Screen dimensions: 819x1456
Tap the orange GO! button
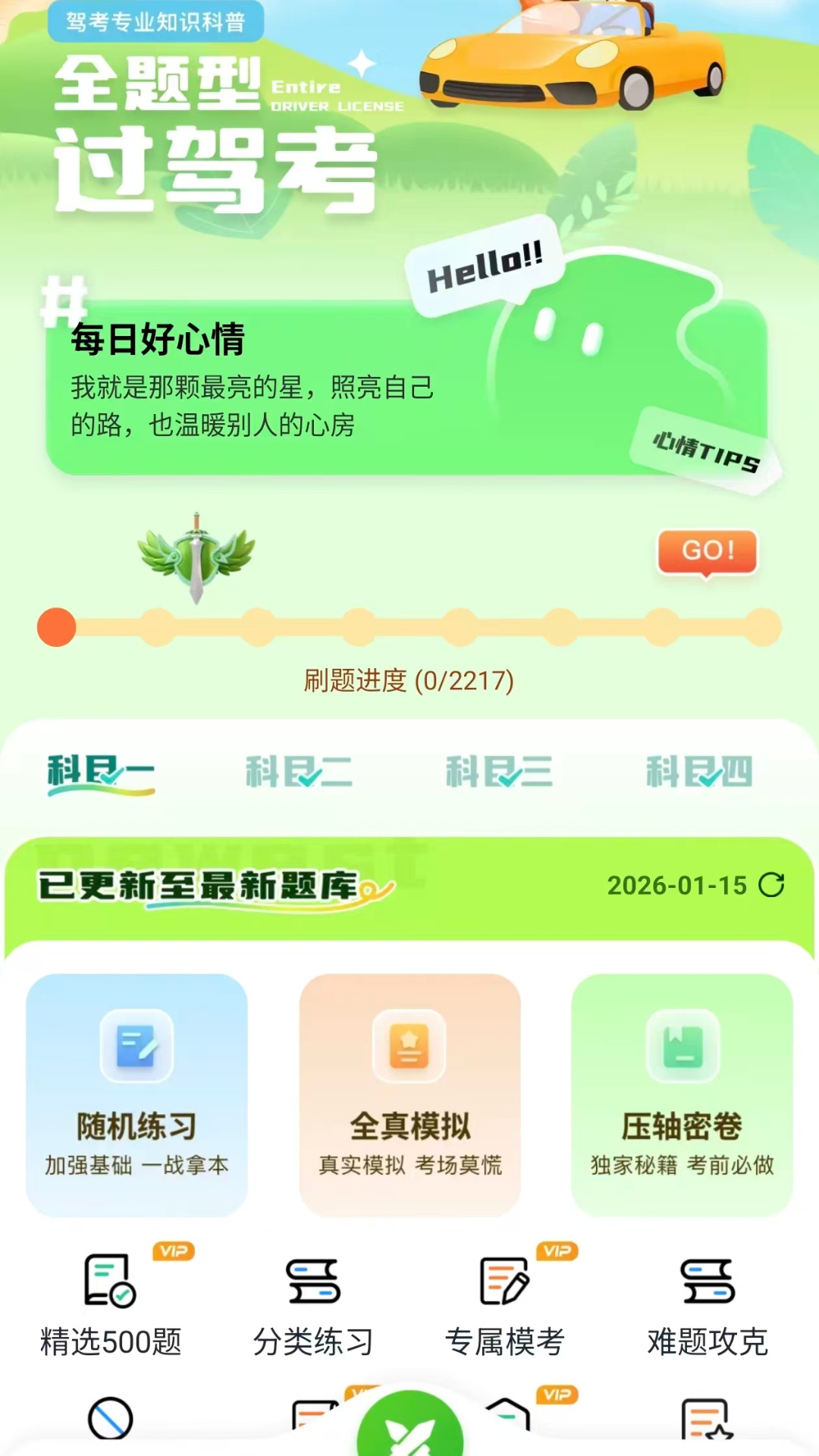pyautogui.click(x=707, y=551)
